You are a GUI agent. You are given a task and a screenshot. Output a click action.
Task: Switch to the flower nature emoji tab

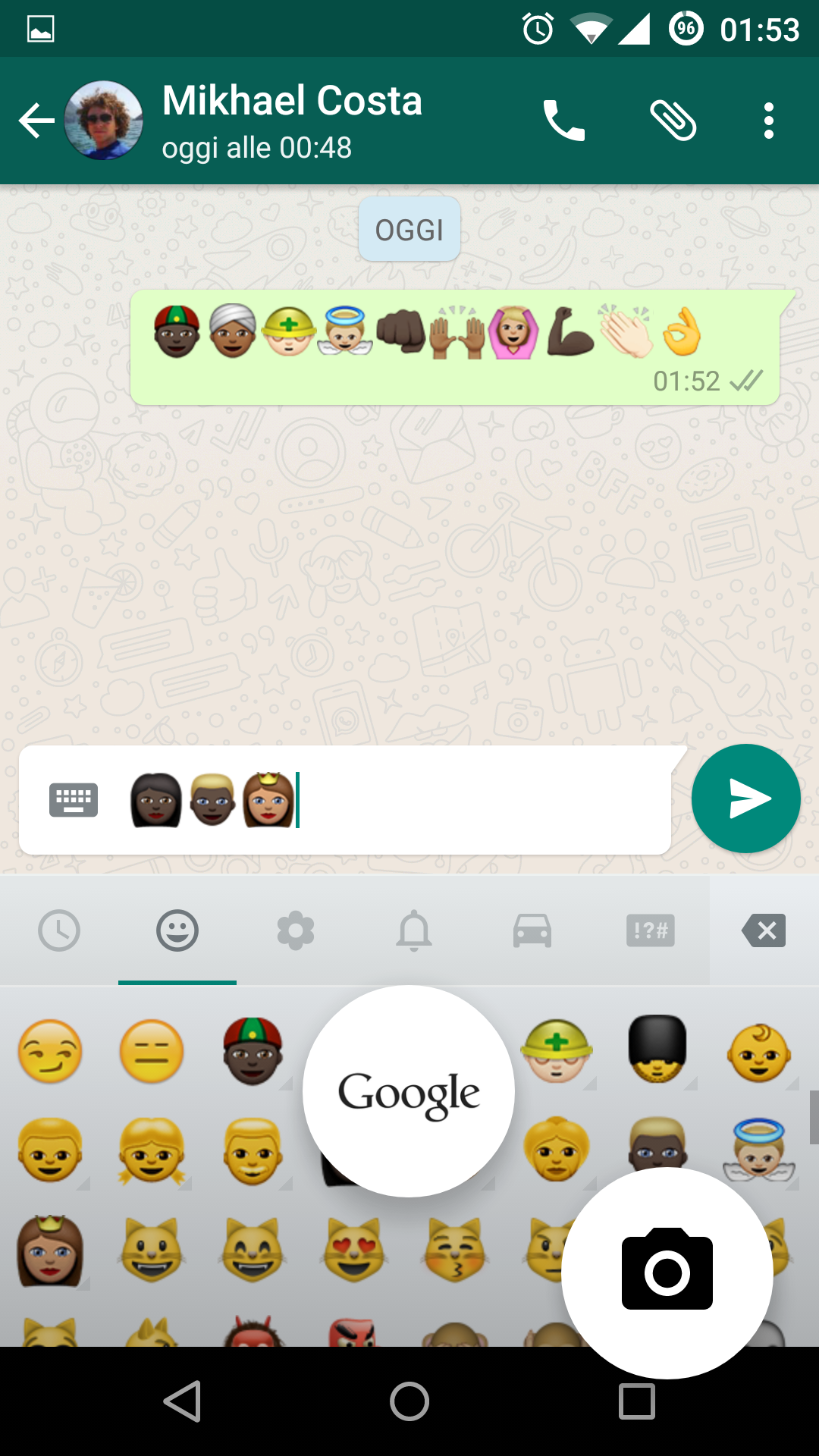[x=296, y=930]
